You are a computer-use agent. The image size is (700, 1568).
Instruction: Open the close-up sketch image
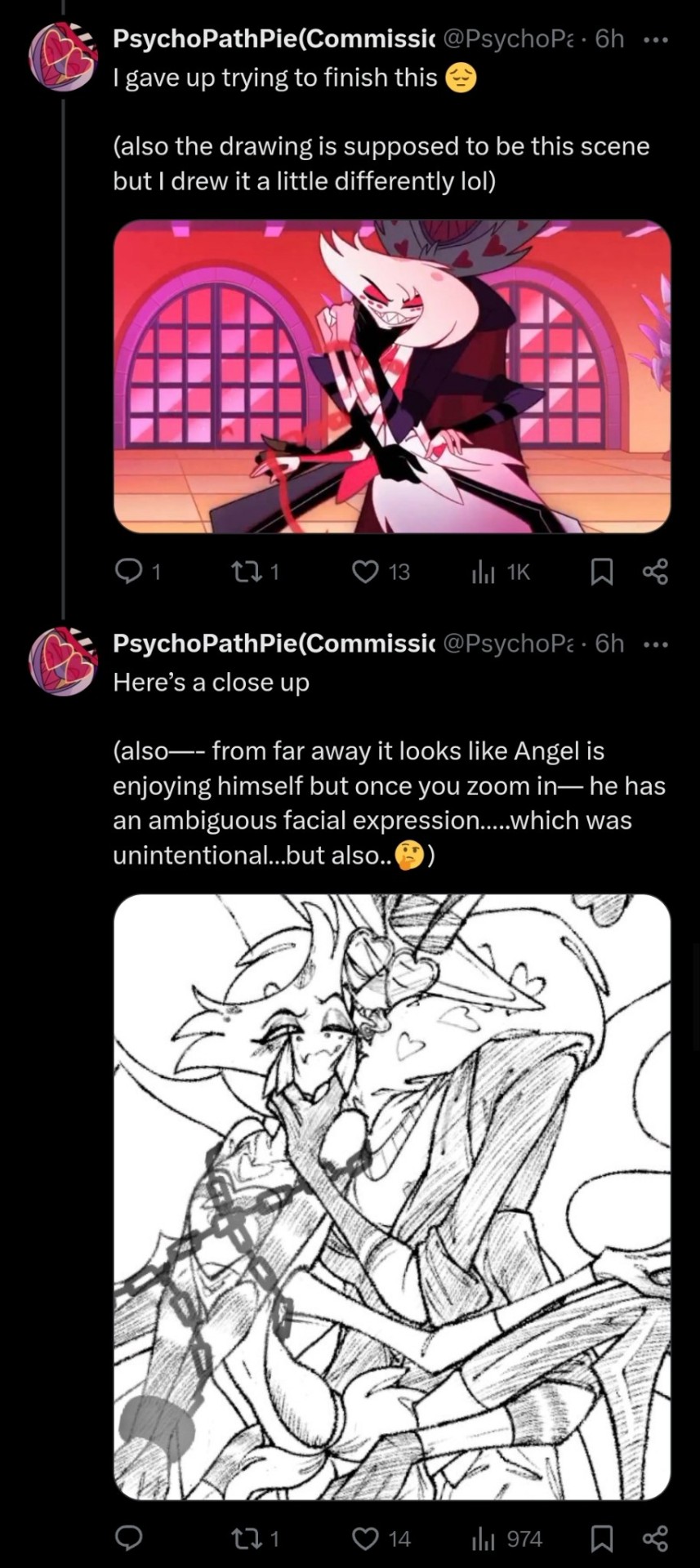click(391, 1196)
